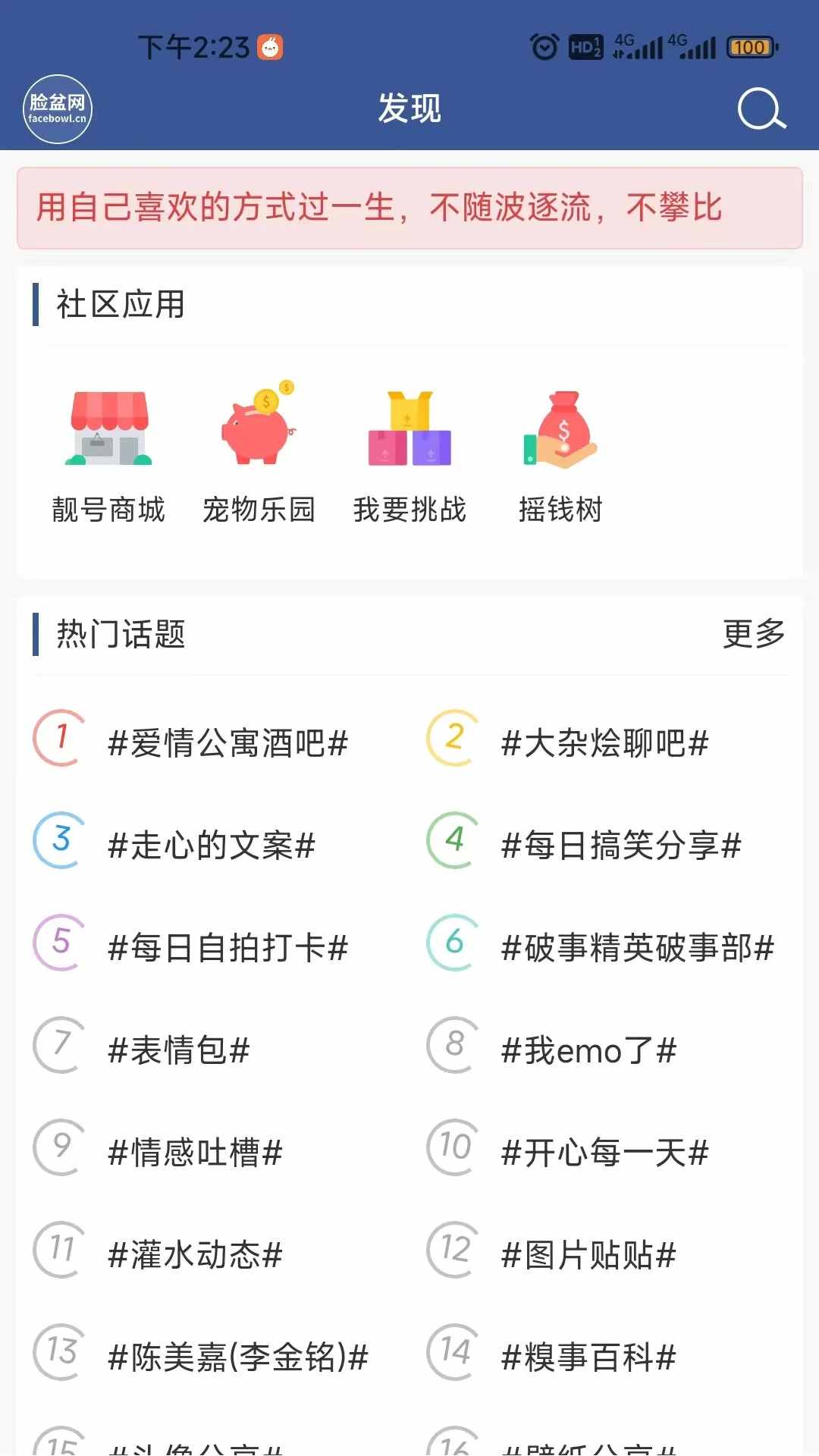Open topic #大杂烩聊吧#
The height and width of the screenshot is (1456, 819).
[x=605, y=743]
